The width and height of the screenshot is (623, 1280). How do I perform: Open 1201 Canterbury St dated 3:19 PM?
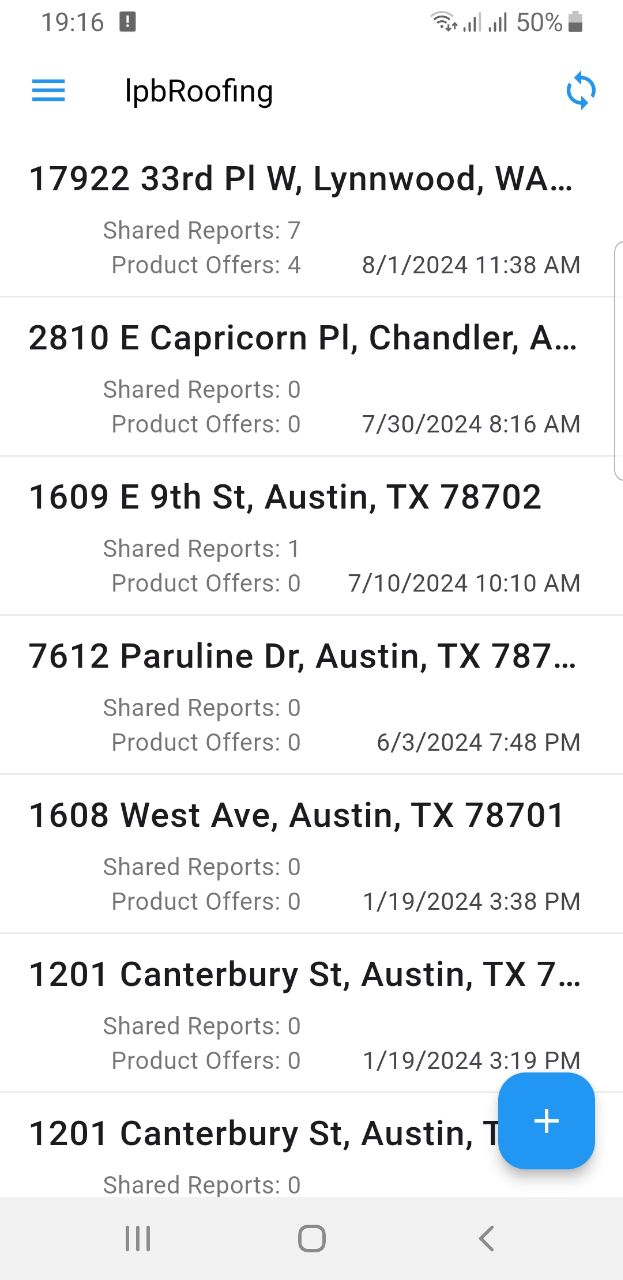(300, 975)
